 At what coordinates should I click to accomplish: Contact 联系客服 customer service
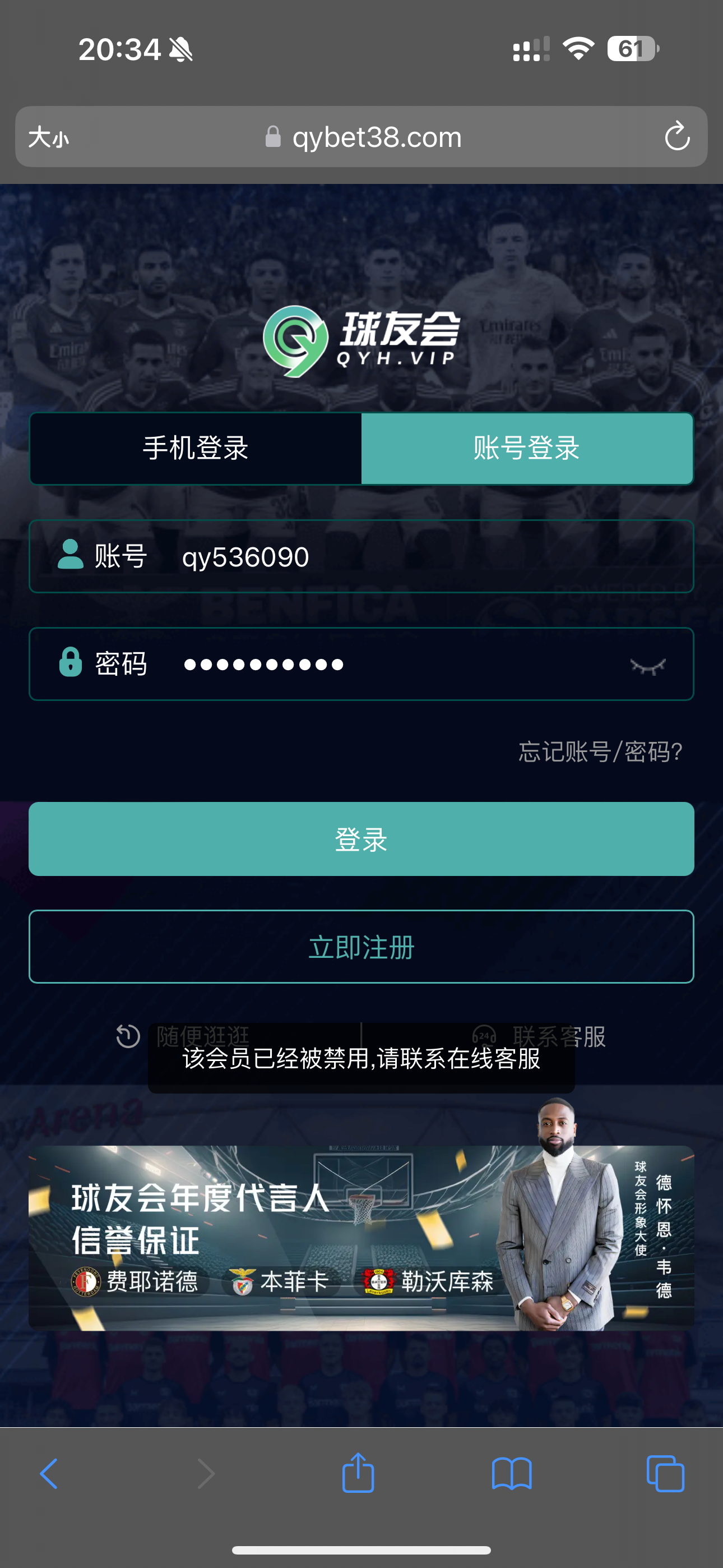[x=541, y=1035]
